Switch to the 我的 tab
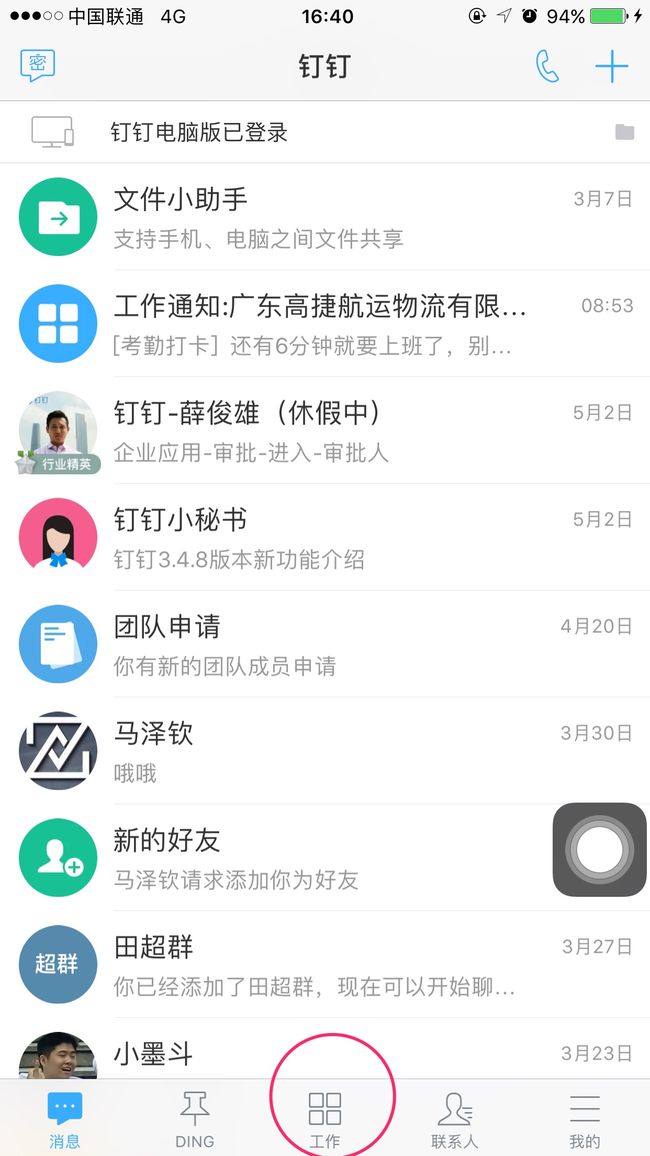The image size is (650, 1156). click(x=584, y=1119)
